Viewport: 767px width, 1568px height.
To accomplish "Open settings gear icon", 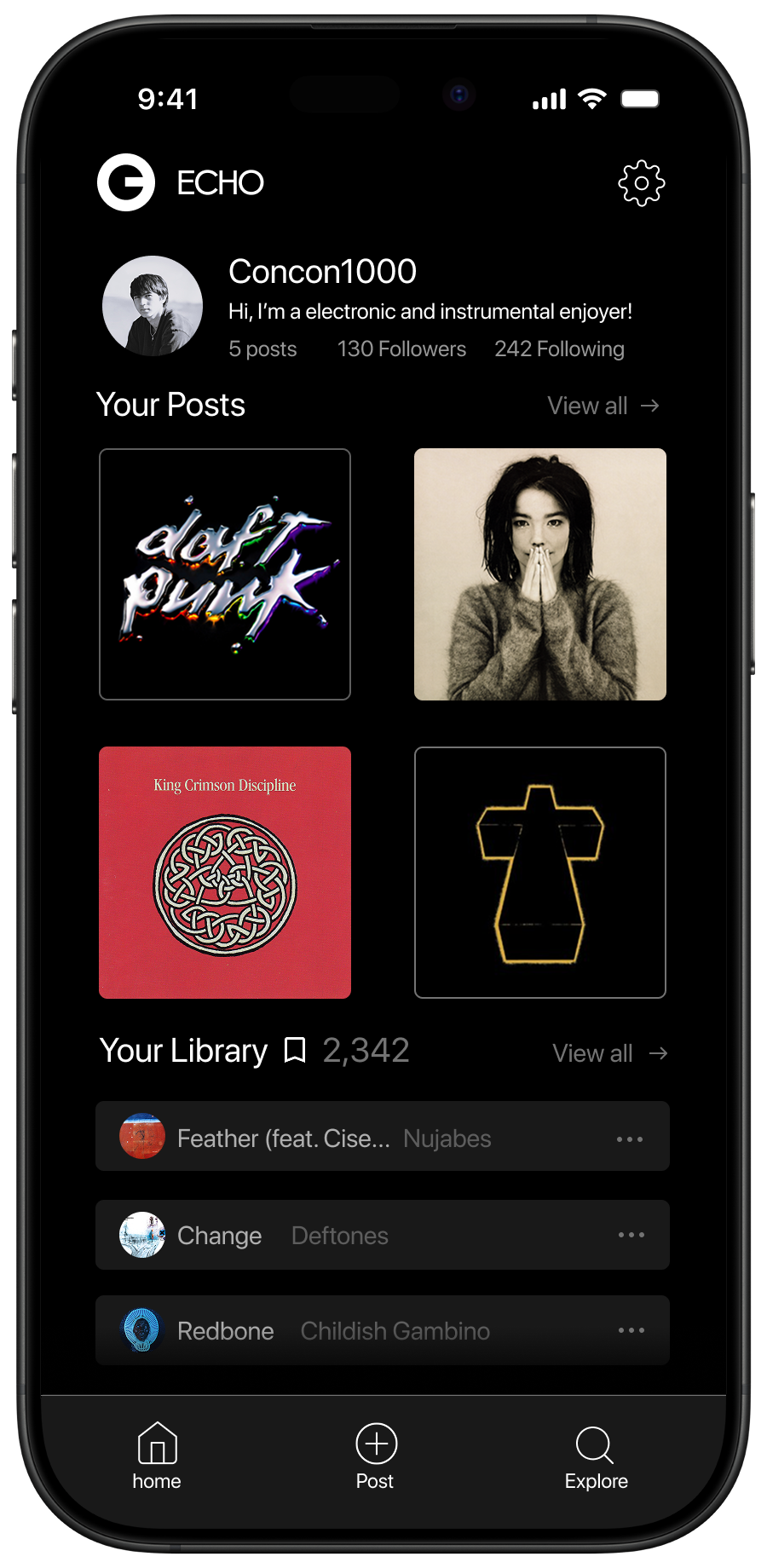I will point(641,183).
